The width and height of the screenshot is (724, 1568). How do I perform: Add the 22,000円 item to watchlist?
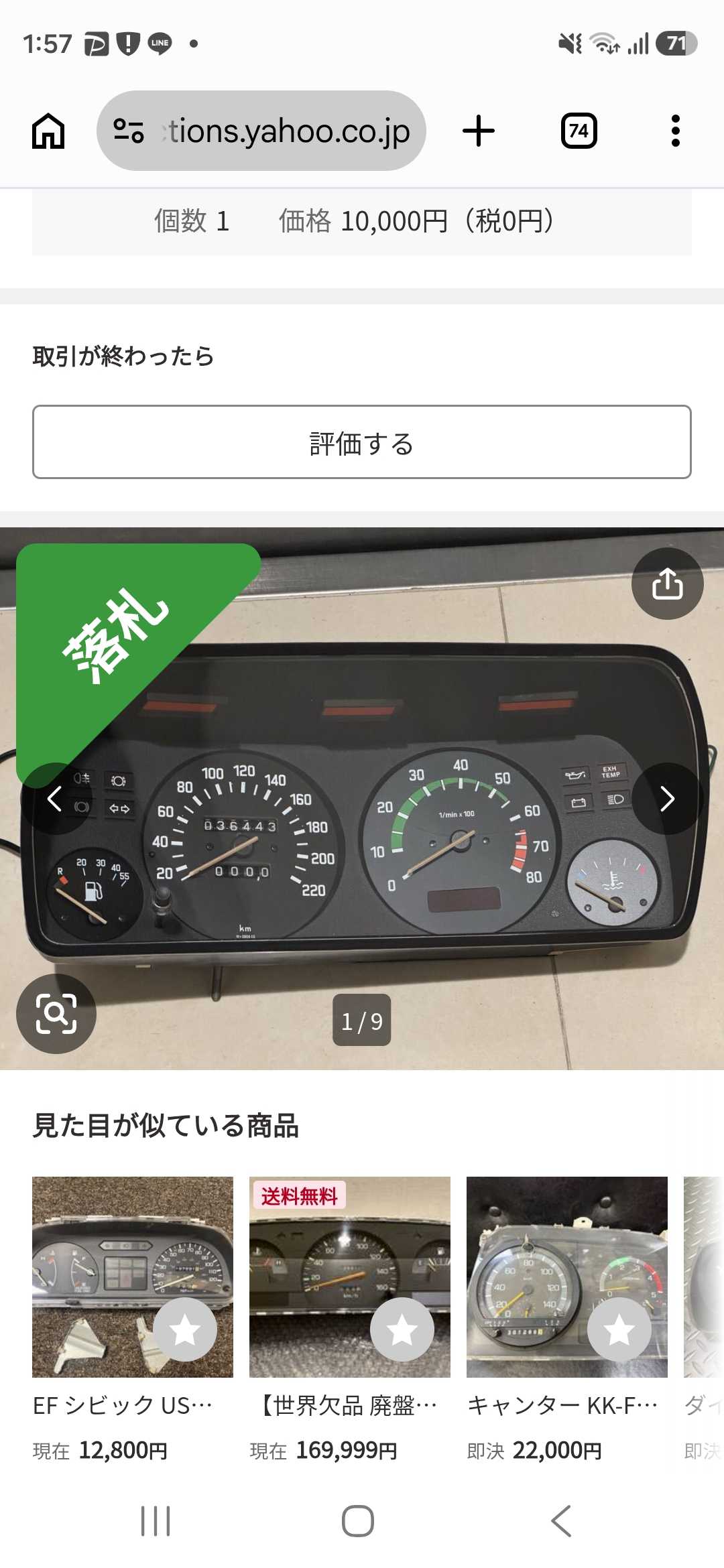(x=619, y=1329)
